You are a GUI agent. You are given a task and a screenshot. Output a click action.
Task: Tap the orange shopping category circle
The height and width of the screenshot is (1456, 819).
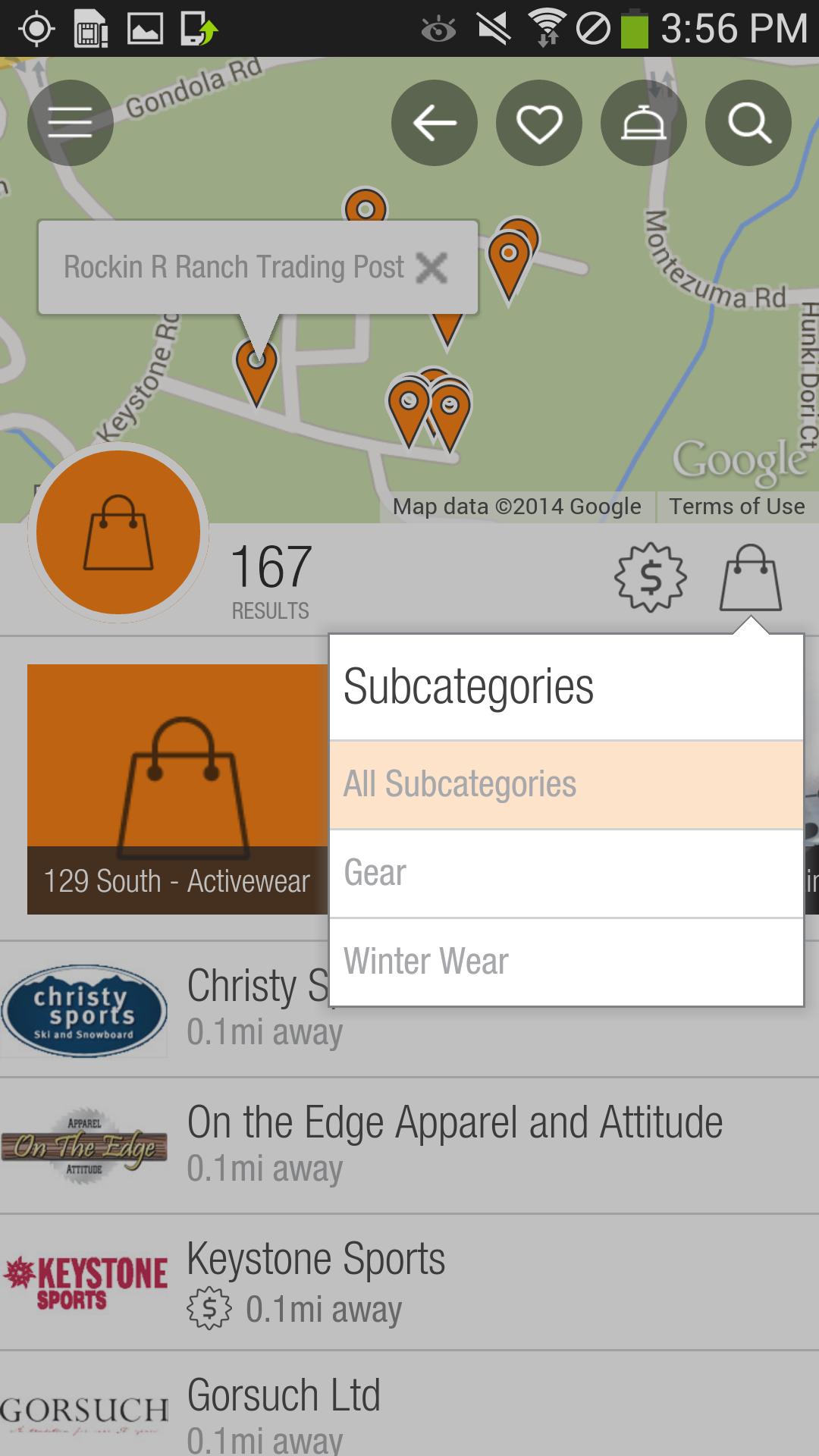coord(118,532)
